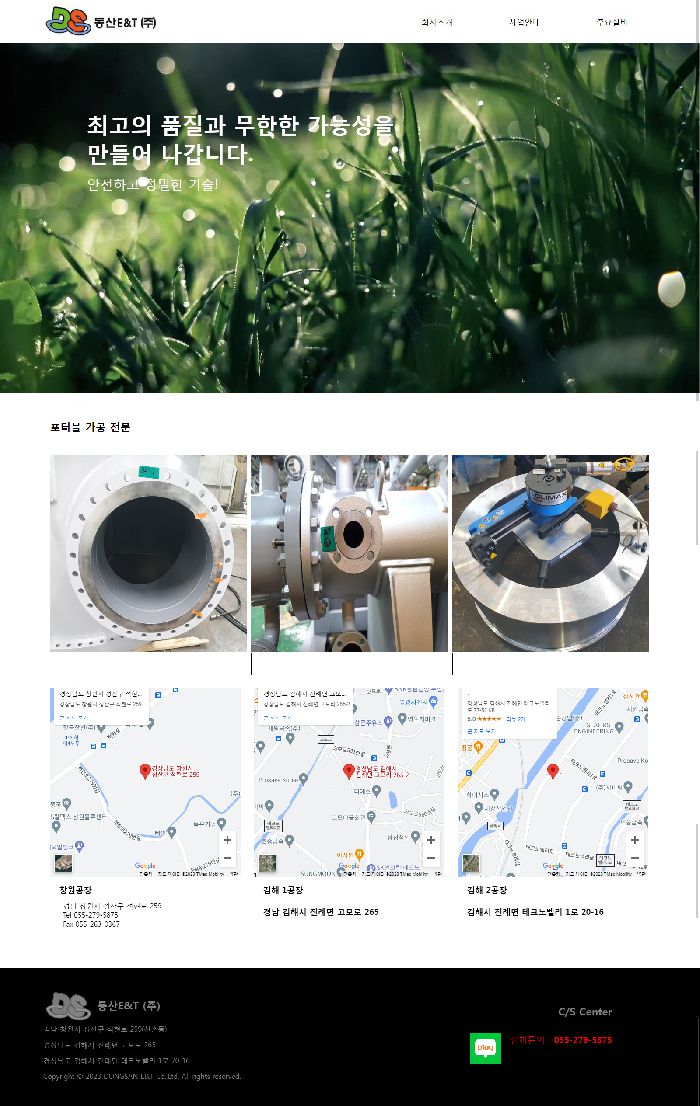This screenshot has width=700, height=1106.
Task: Zoom in on the 김해 1공장 map
Action: coord(430,840)
